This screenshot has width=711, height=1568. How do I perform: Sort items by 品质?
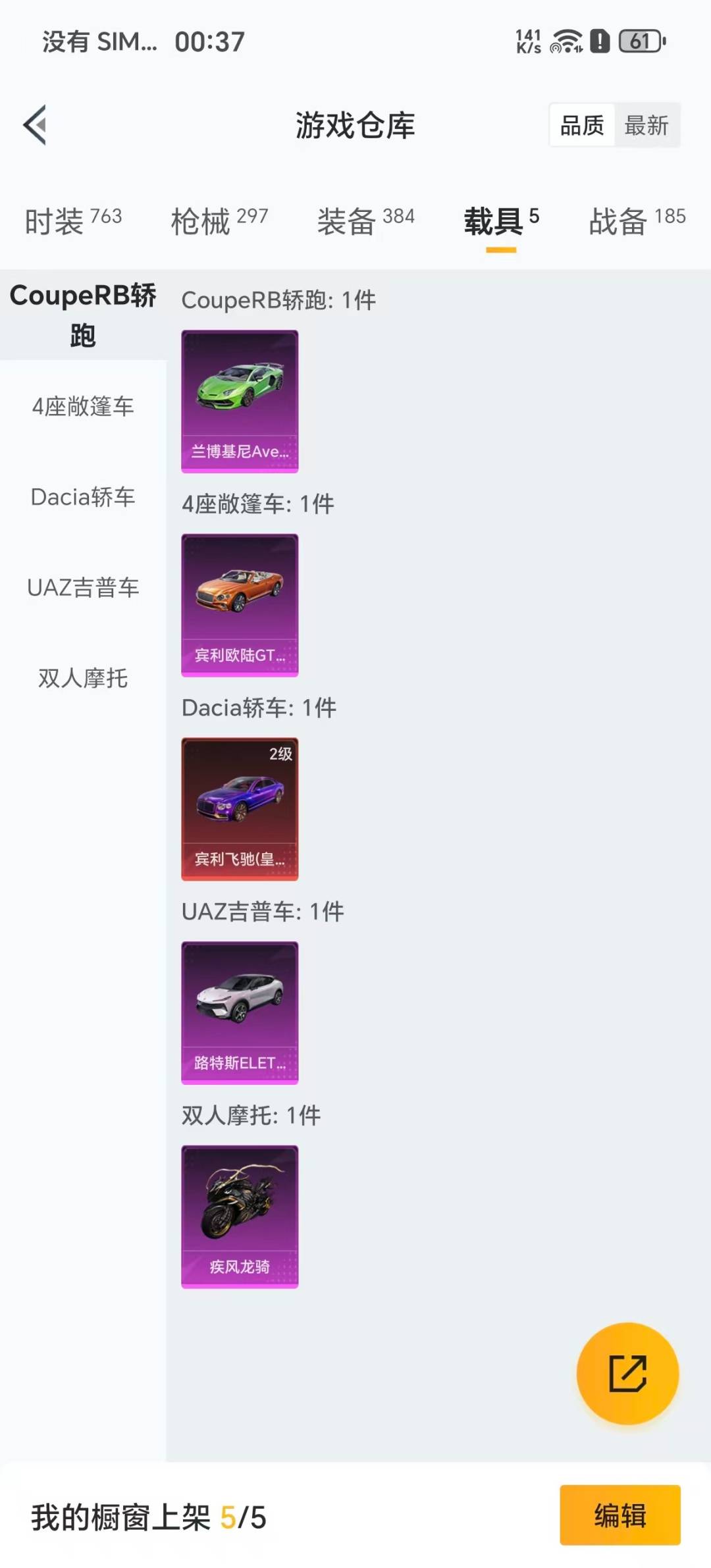click(582, 125)
